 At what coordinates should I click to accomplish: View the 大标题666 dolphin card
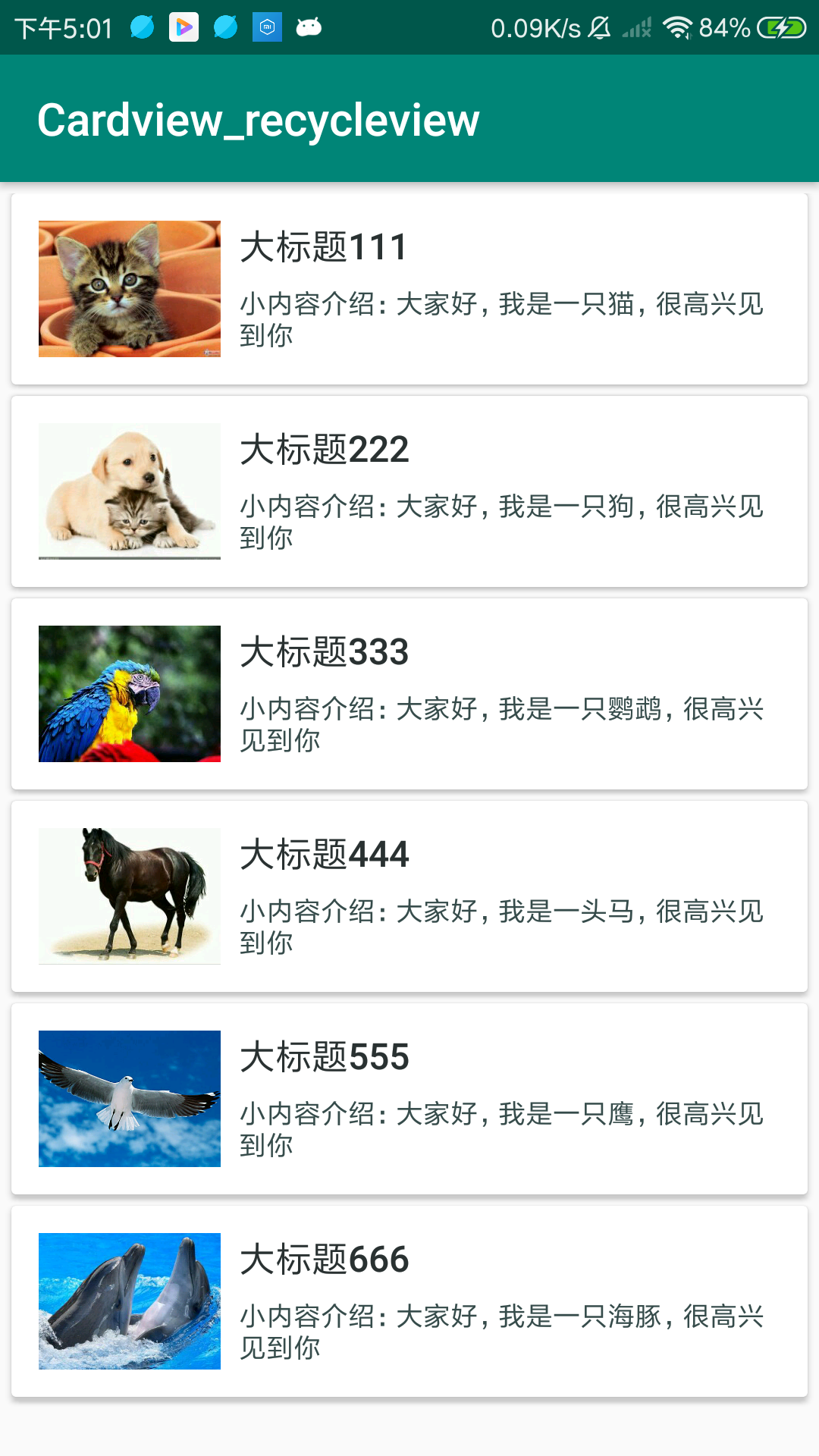pyautogui.click(x=409, y=1301)
